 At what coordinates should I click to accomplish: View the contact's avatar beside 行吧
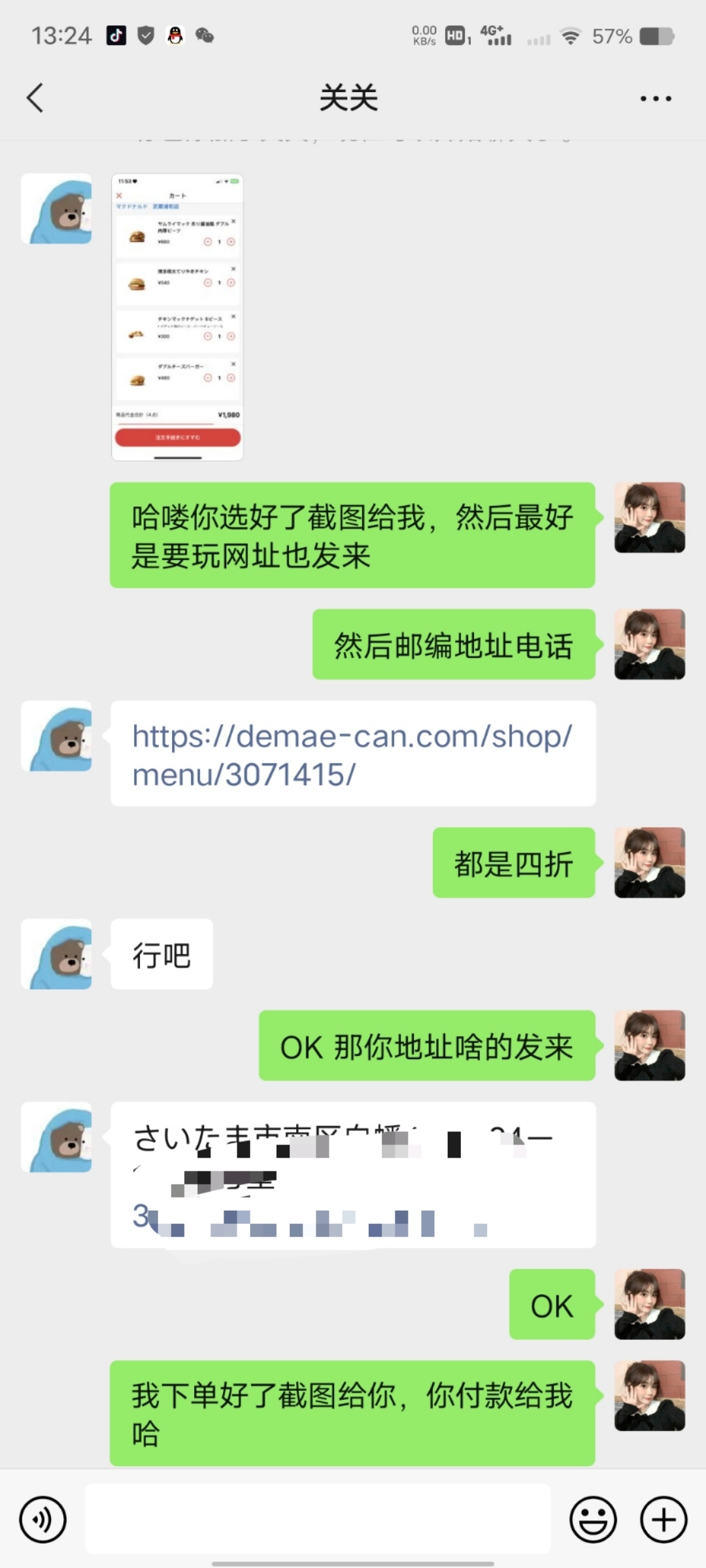tap(57, 954)
